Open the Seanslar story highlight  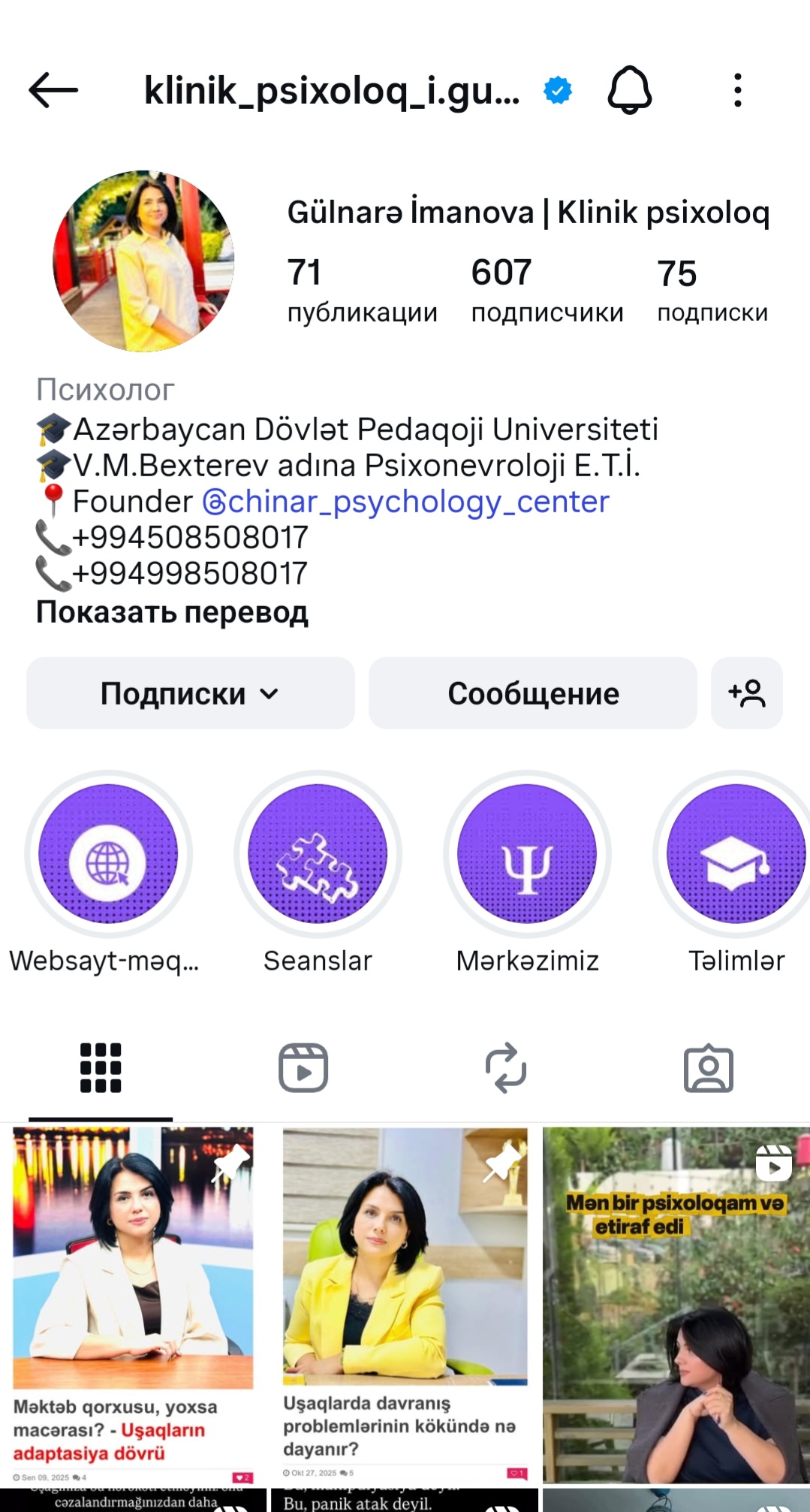[x=318, y=854]
